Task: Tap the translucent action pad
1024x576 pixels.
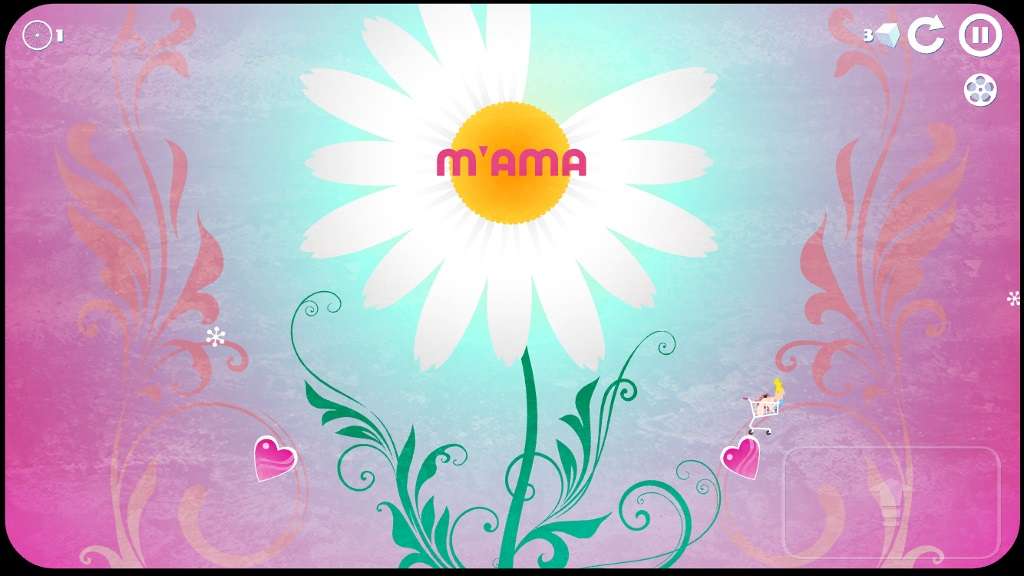Action: click(891, 502)
